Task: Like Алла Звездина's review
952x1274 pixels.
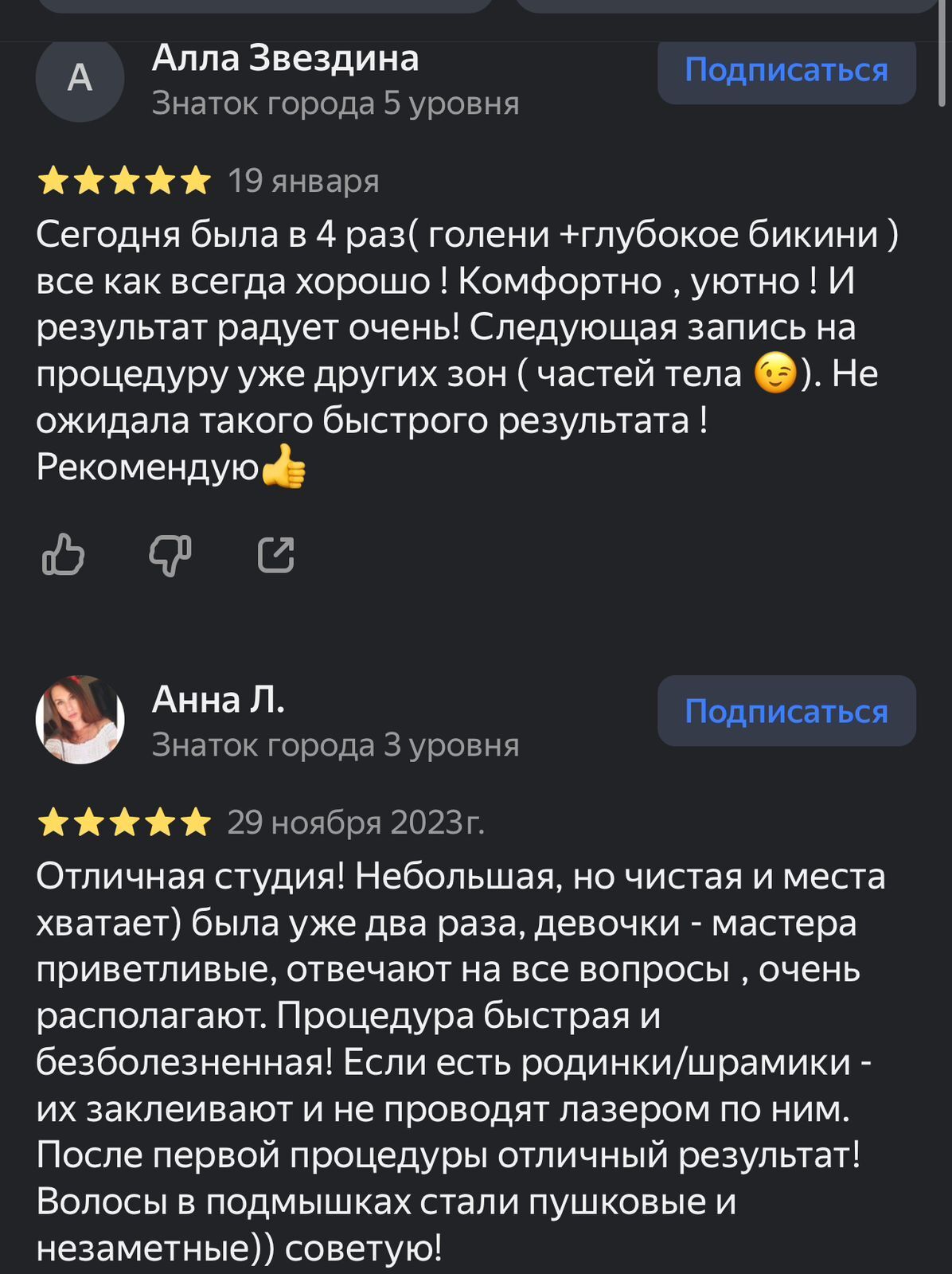Action: [x=63, y=554]
